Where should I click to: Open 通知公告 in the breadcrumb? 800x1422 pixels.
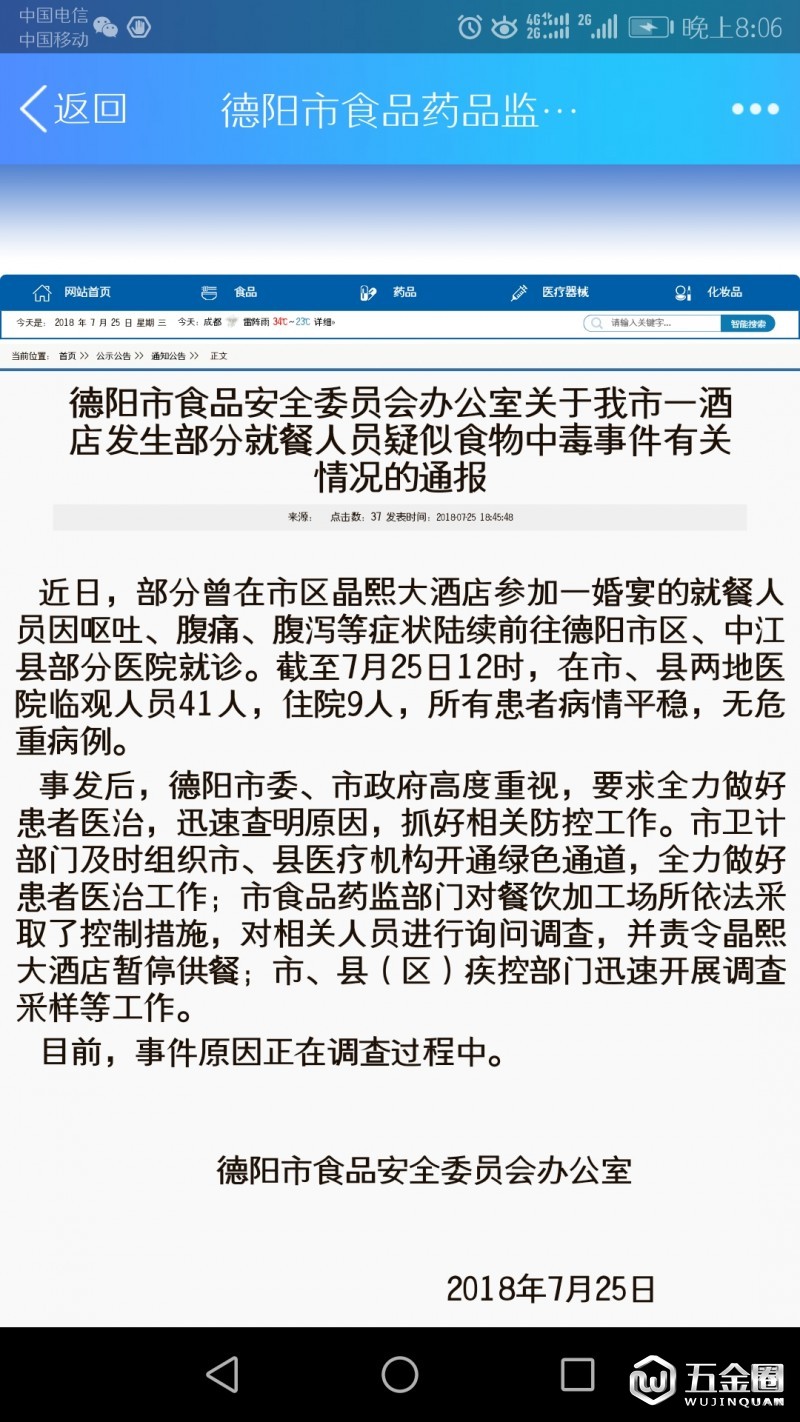coord(168,356)
